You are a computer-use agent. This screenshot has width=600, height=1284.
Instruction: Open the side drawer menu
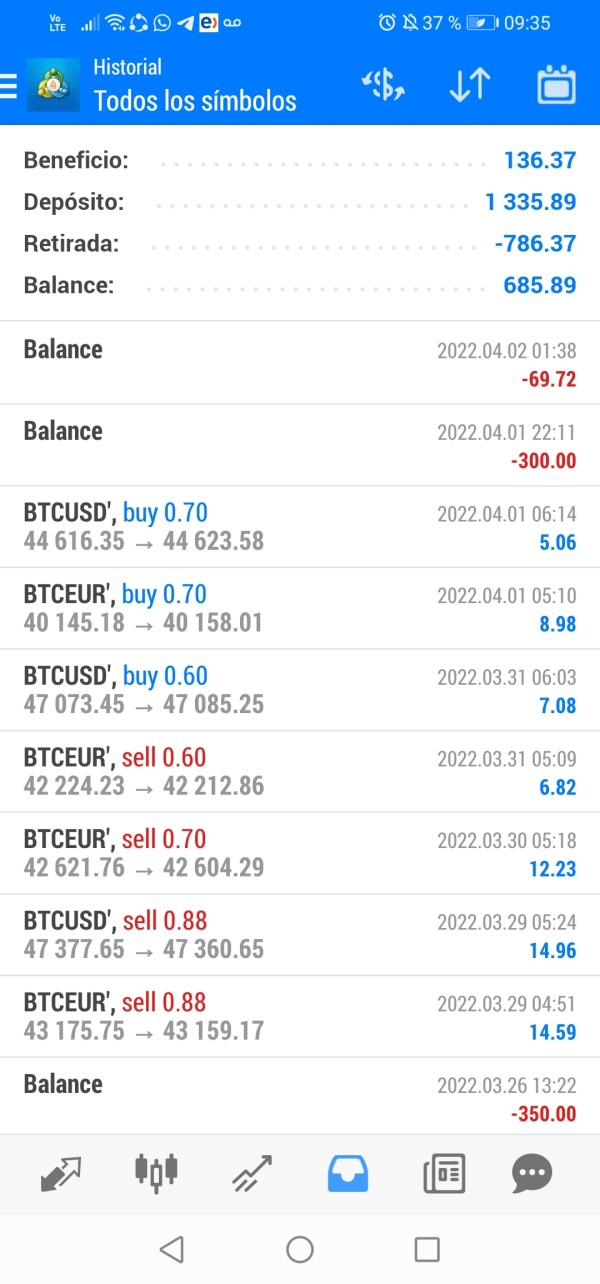click(x=10, y=86)
